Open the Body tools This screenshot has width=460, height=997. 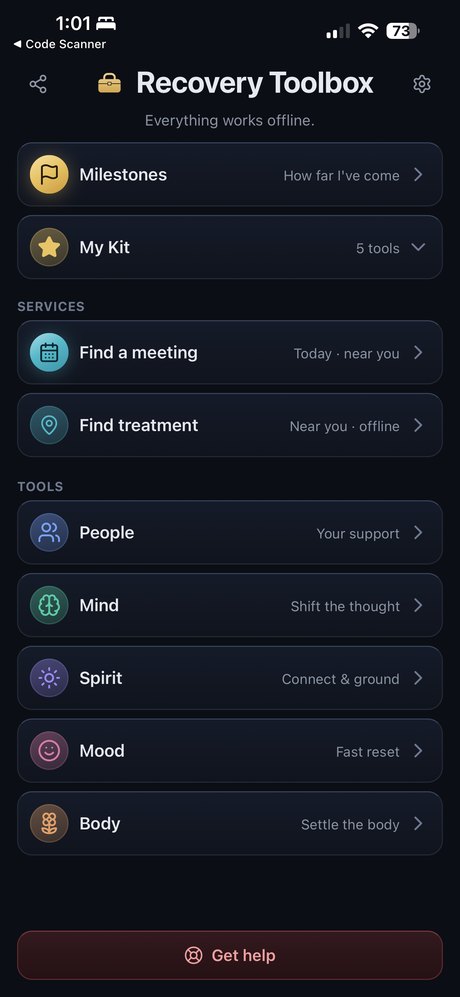pyautogui.click(x=230, y=823)
